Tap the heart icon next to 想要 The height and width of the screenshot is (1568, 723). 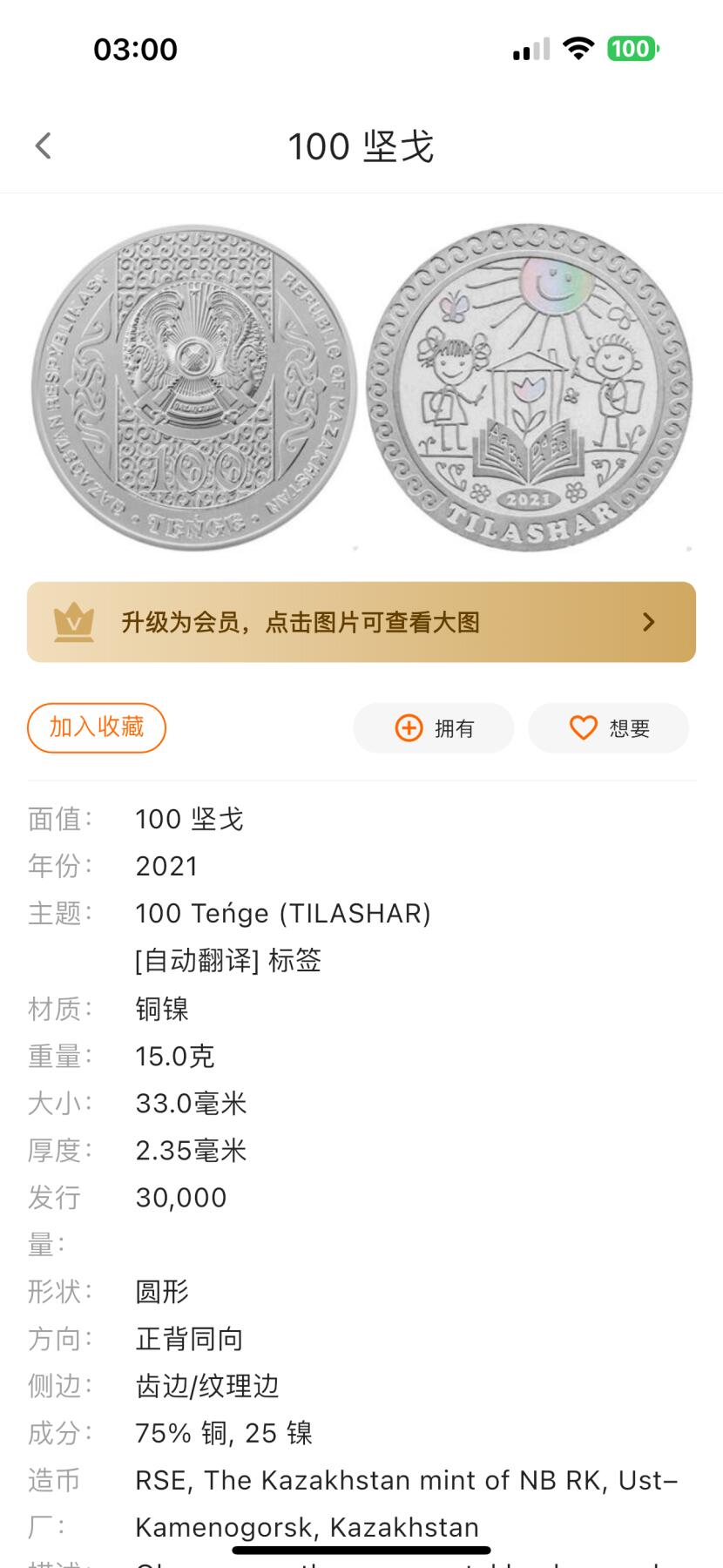click(x=582, y=728)
